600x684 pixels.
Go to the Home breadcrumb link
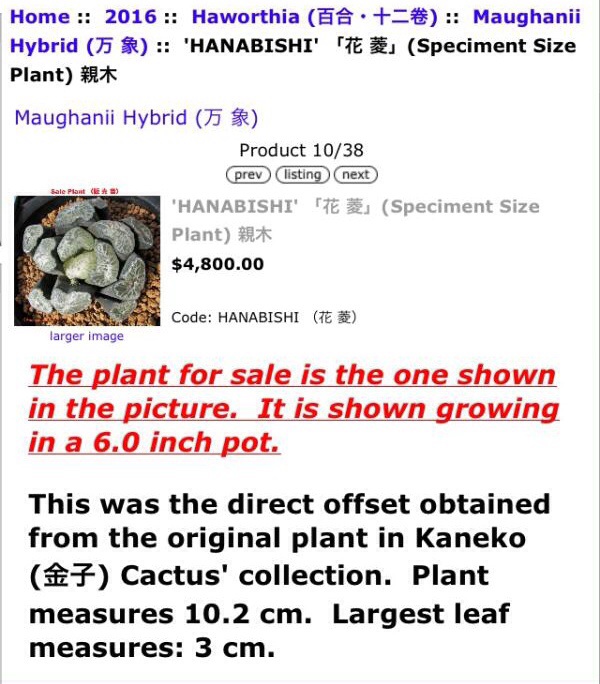click(x=40, y=17)
